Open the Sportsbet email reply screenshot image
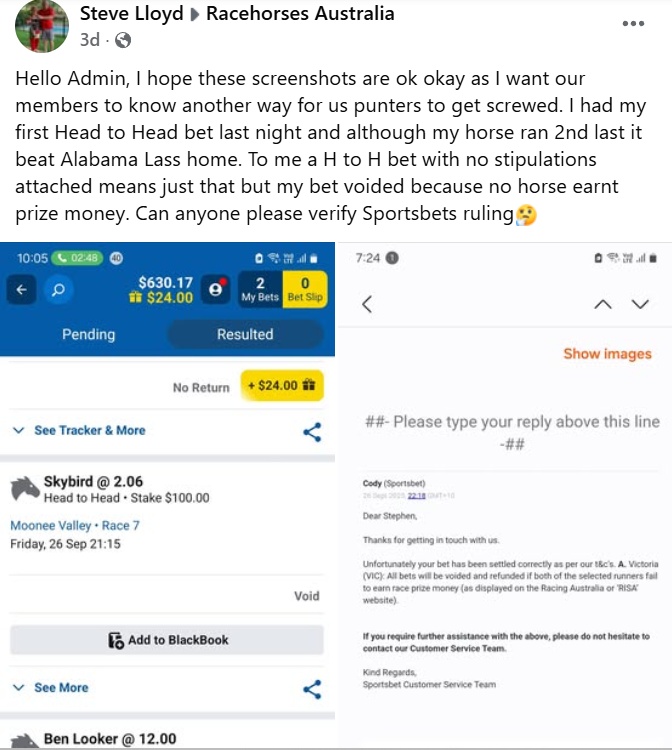The height and width of the screenshot is (750, 672). (505, 495)
